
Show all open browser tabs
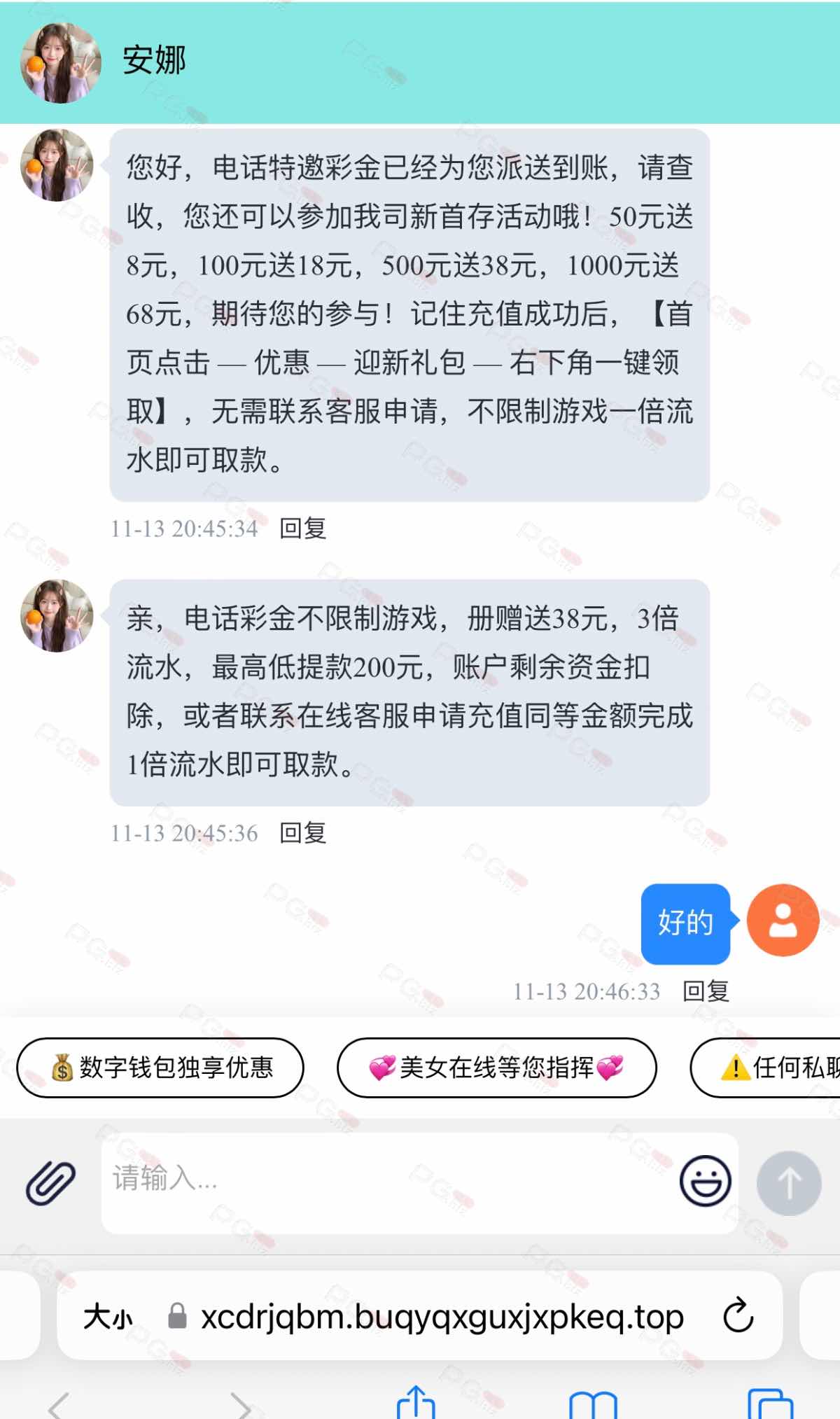(771, 1404)
